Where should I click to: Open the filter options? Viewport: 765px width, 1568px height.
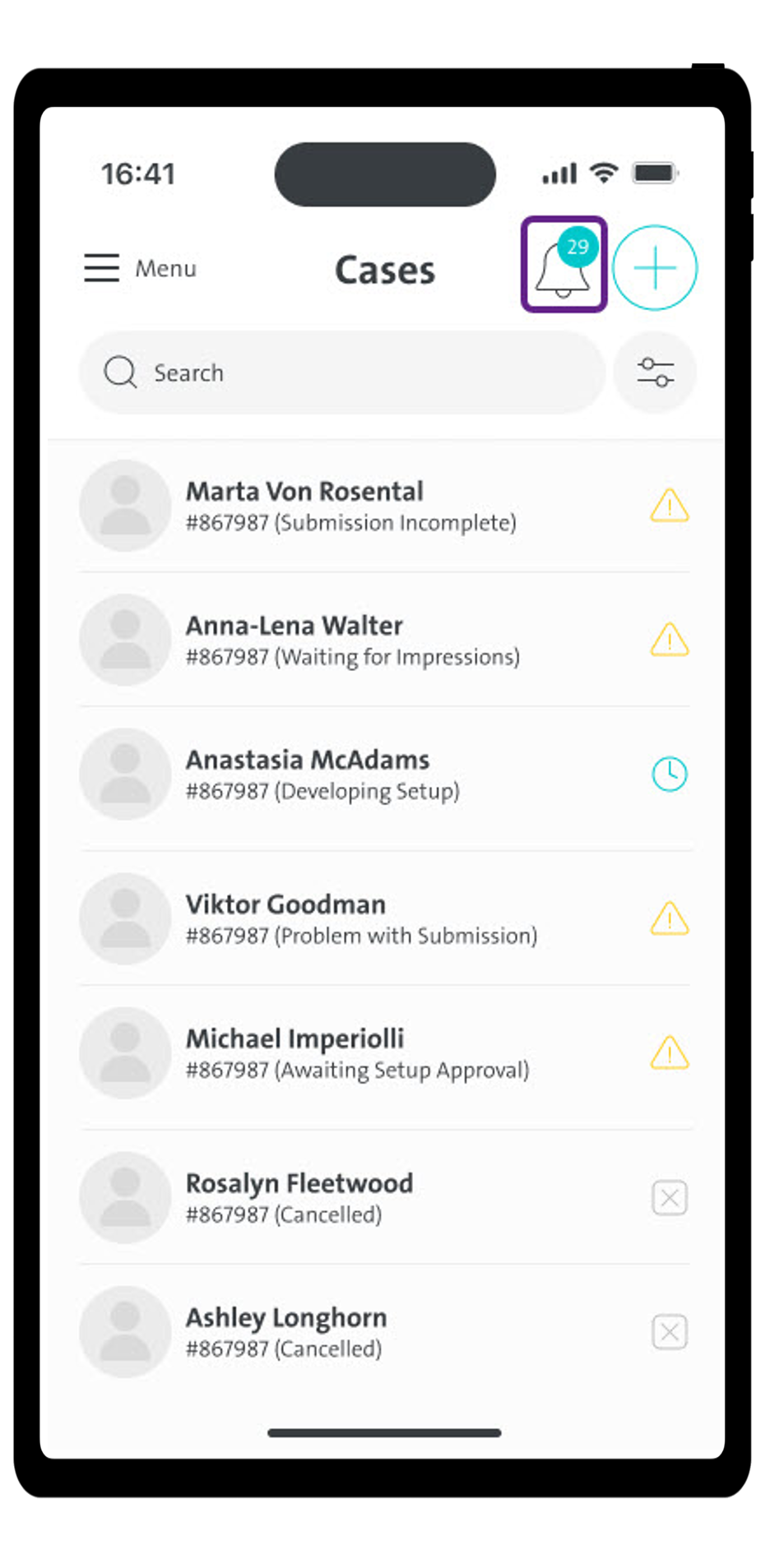[655, 372]
